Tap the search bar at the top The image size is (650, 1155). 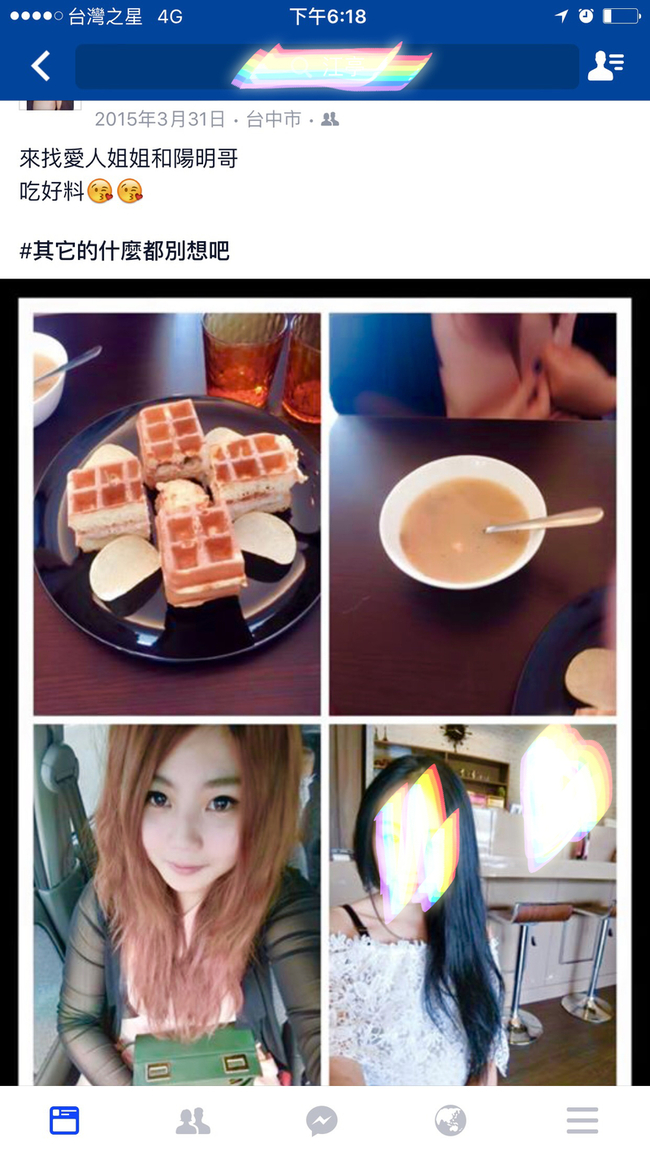[327, 66]
